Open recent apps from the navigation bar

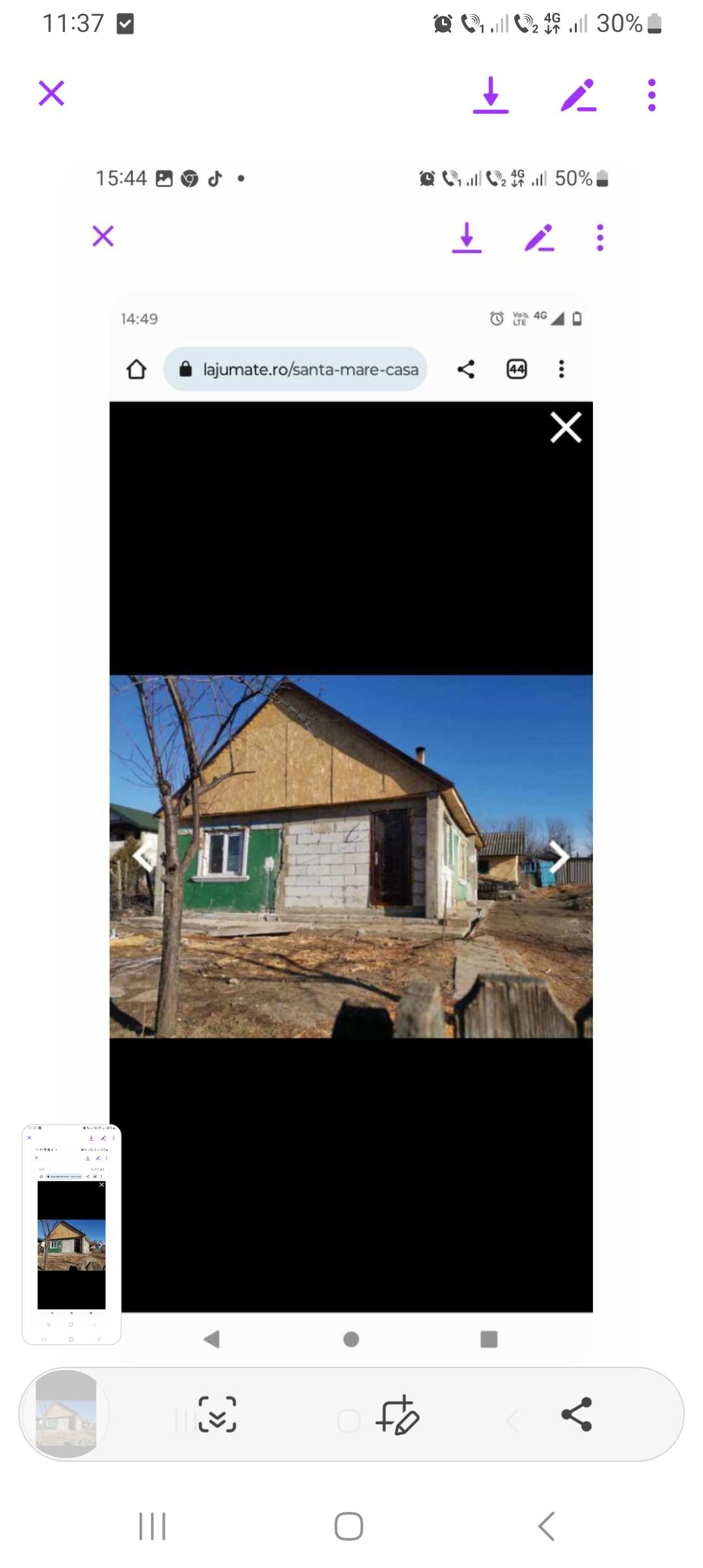(152, 1526)
